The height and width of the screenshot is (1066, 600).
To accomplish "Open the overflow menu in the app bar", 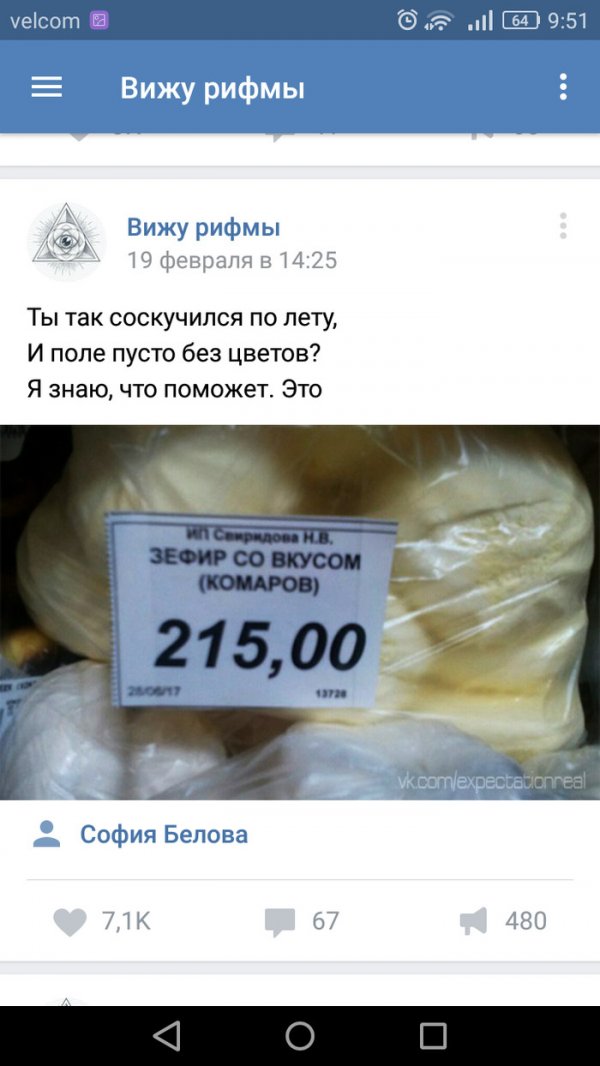I will coord(563,87).
